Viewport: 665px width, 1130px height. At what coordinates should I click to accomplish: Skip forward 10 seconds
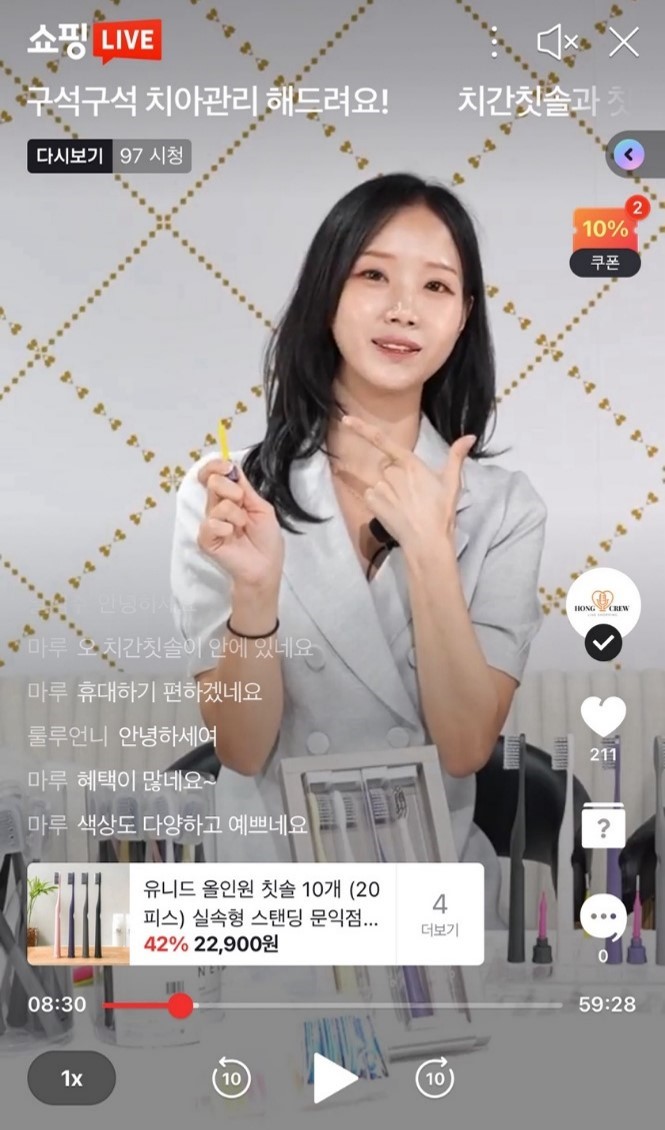(435, 1079)
